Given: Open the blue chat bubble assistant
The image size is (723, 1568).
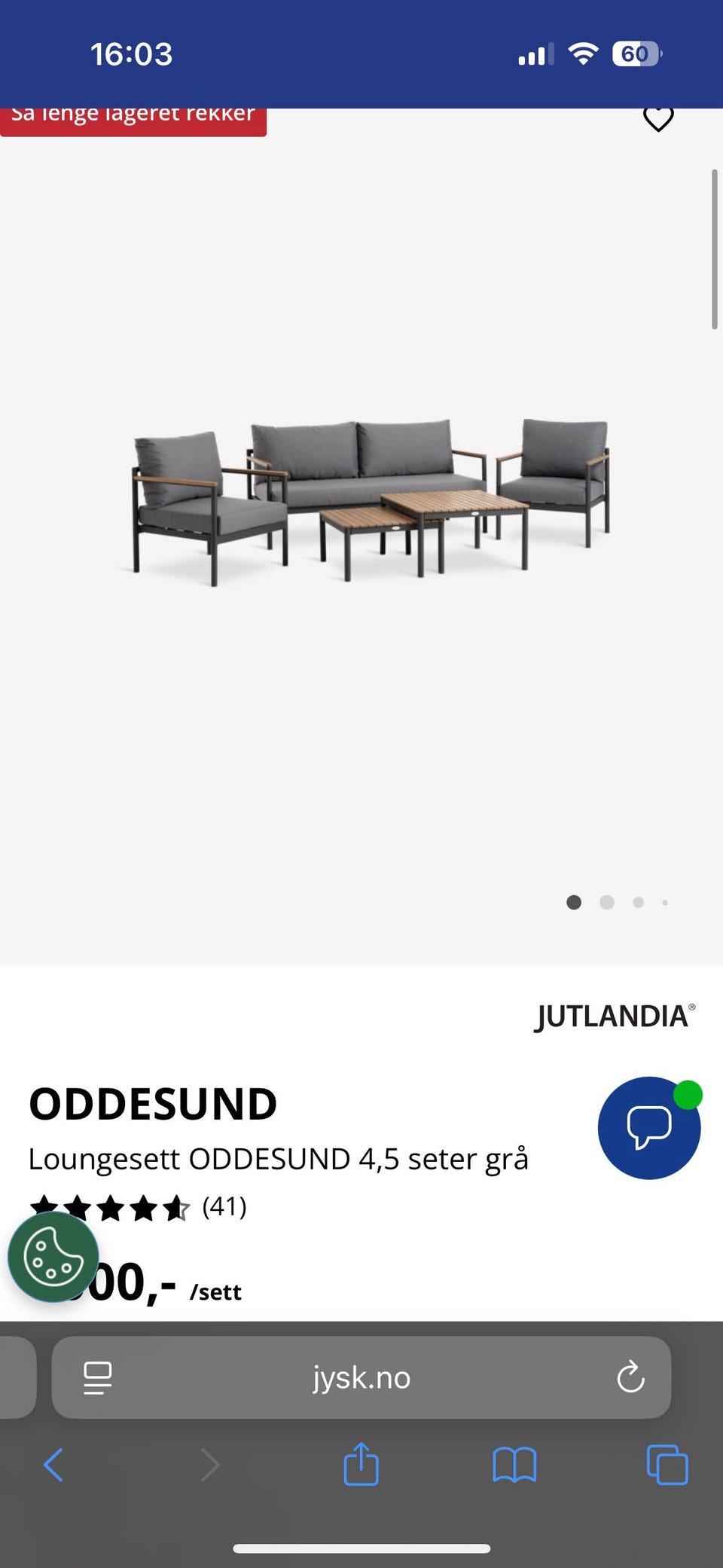Looking at the screenshot, I should [649, 1128].
